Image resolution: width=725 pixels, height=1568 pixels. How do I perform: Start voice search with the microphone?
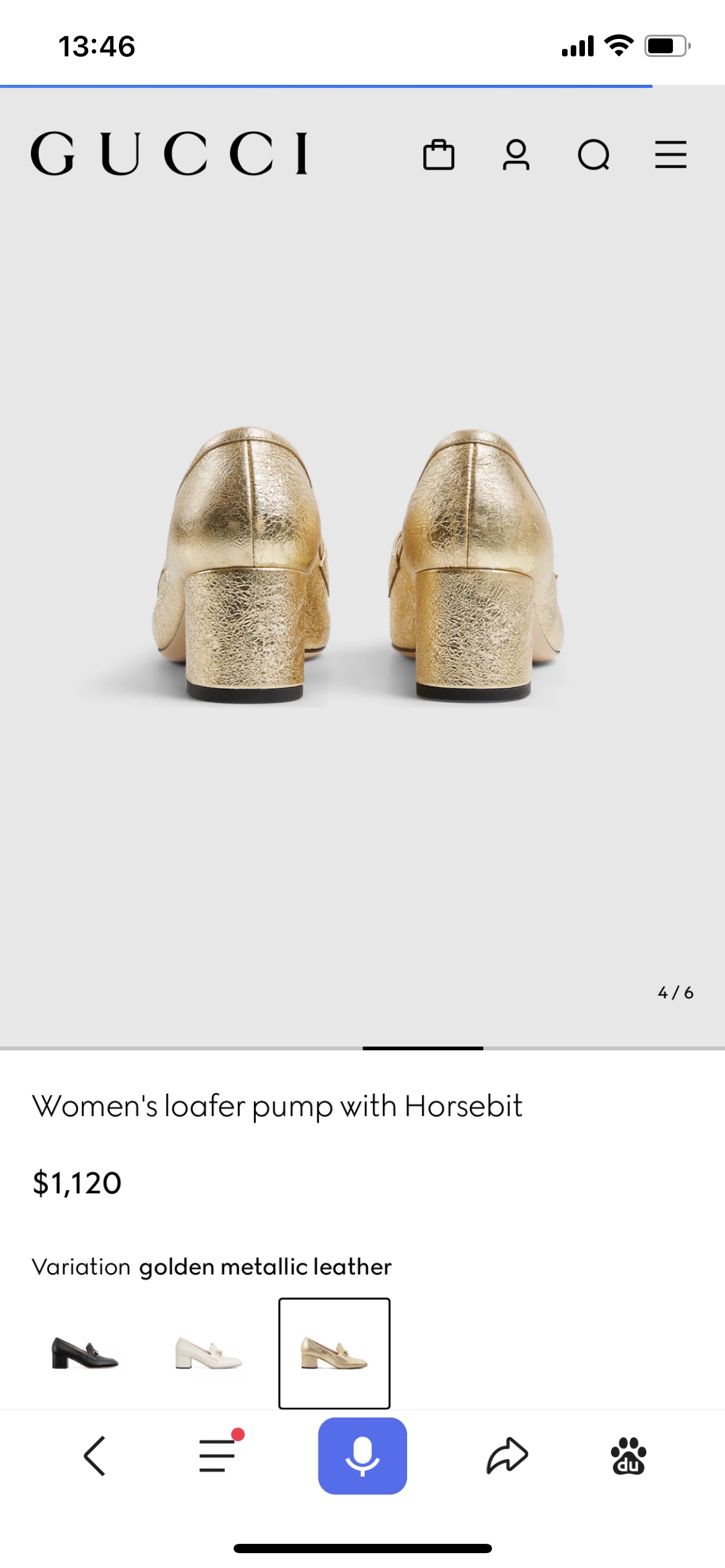pyautogui.click(x=362, y=1456)
